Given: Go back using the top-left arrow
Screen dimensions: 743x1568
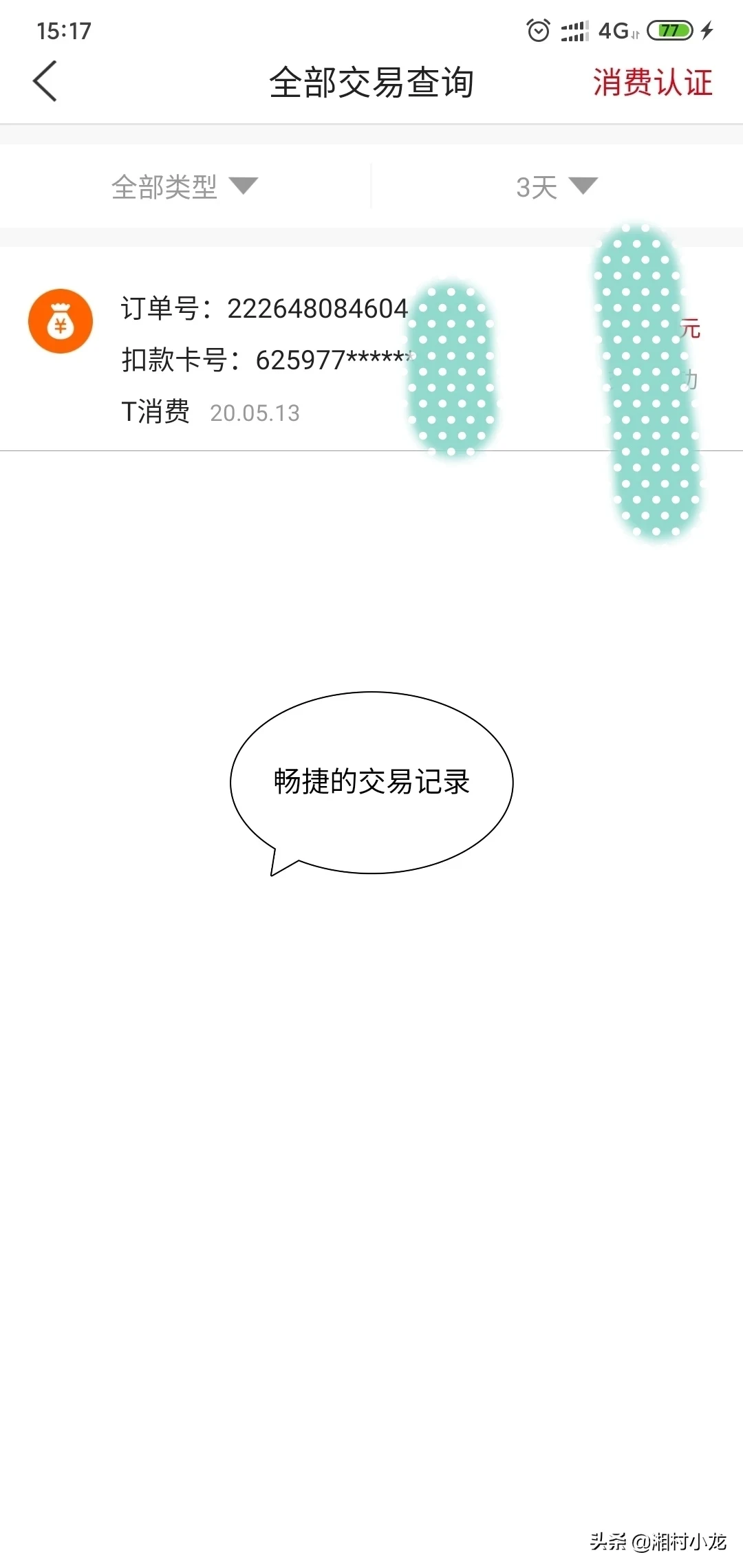Looking at the screenshot, I should point(45,81).
